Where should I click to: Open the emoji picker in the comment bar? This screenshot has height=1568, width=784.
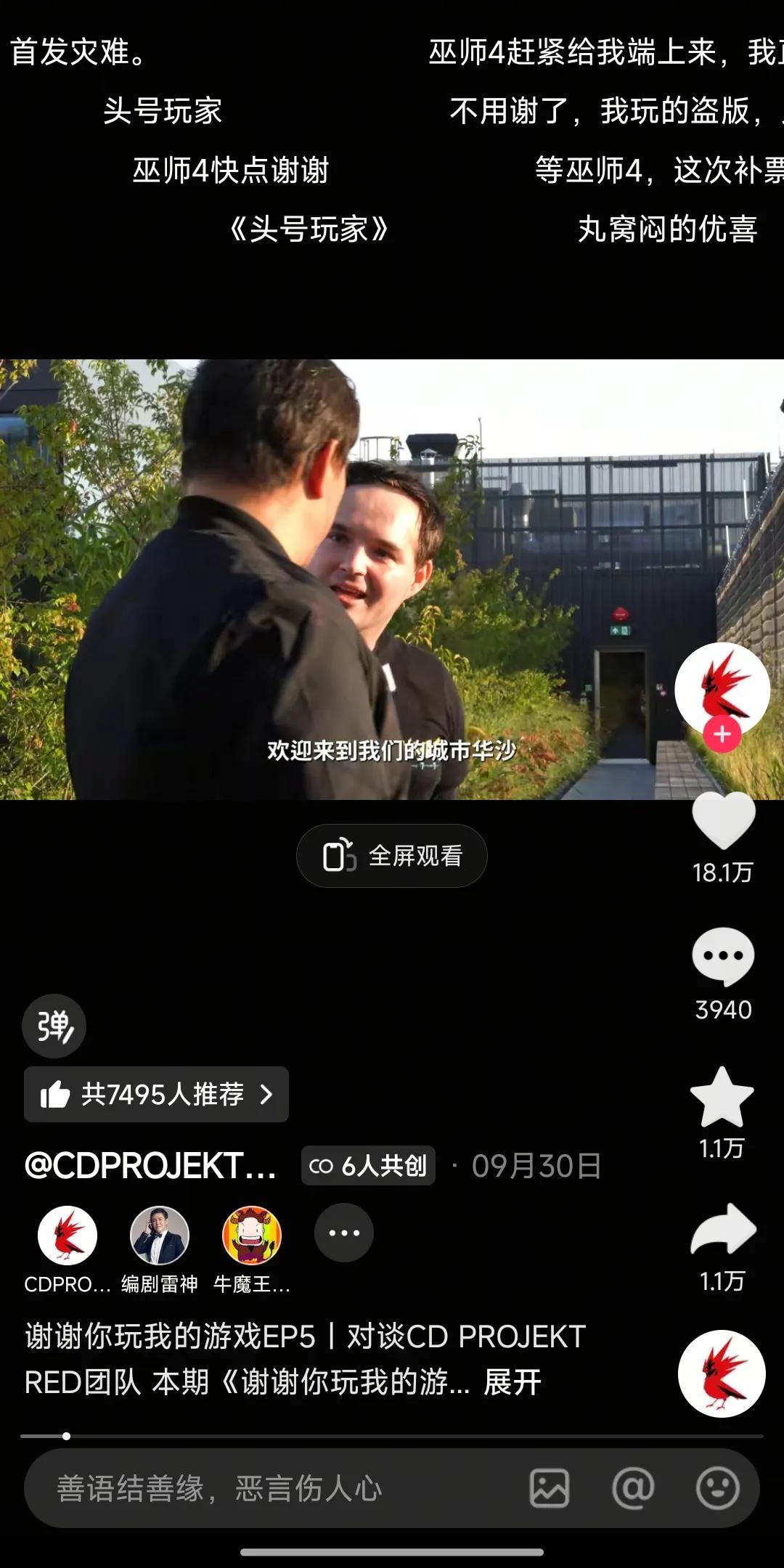(x=717, y=1489)
